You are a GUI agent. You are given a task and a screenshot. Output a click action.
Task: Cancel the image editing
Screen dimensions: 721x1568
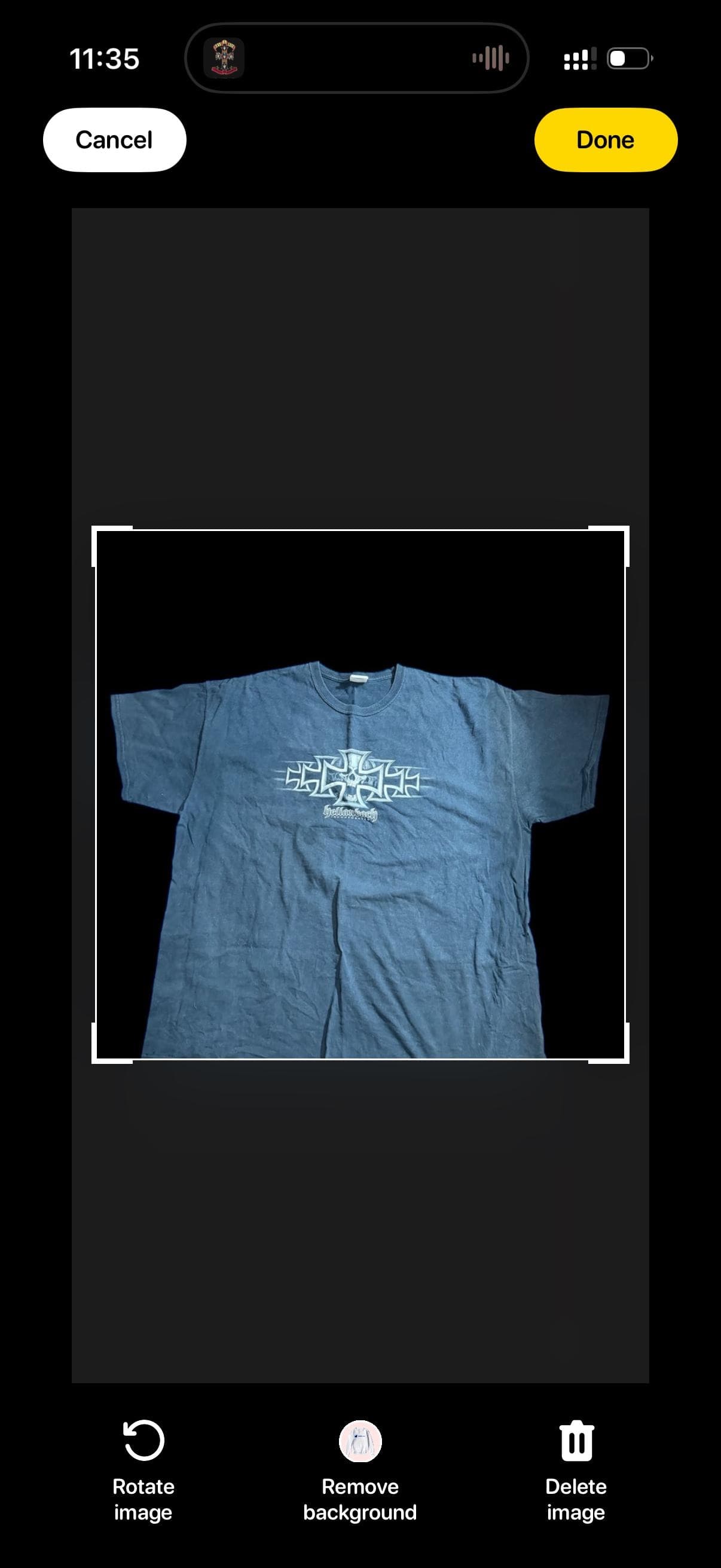click(114, 140)
